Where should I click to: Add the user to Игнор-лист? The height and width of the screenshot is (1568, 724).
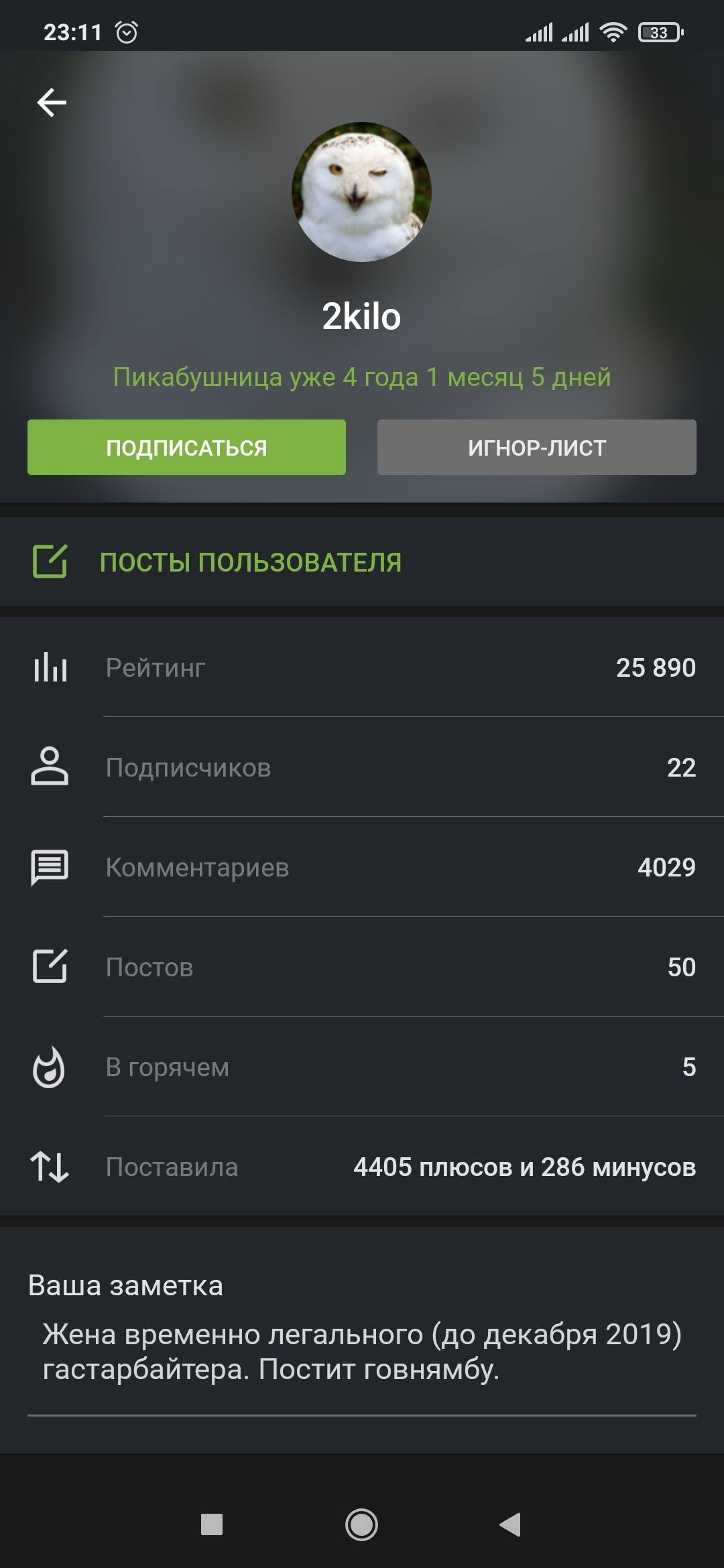pyautogui.click(x=536, y=448)
